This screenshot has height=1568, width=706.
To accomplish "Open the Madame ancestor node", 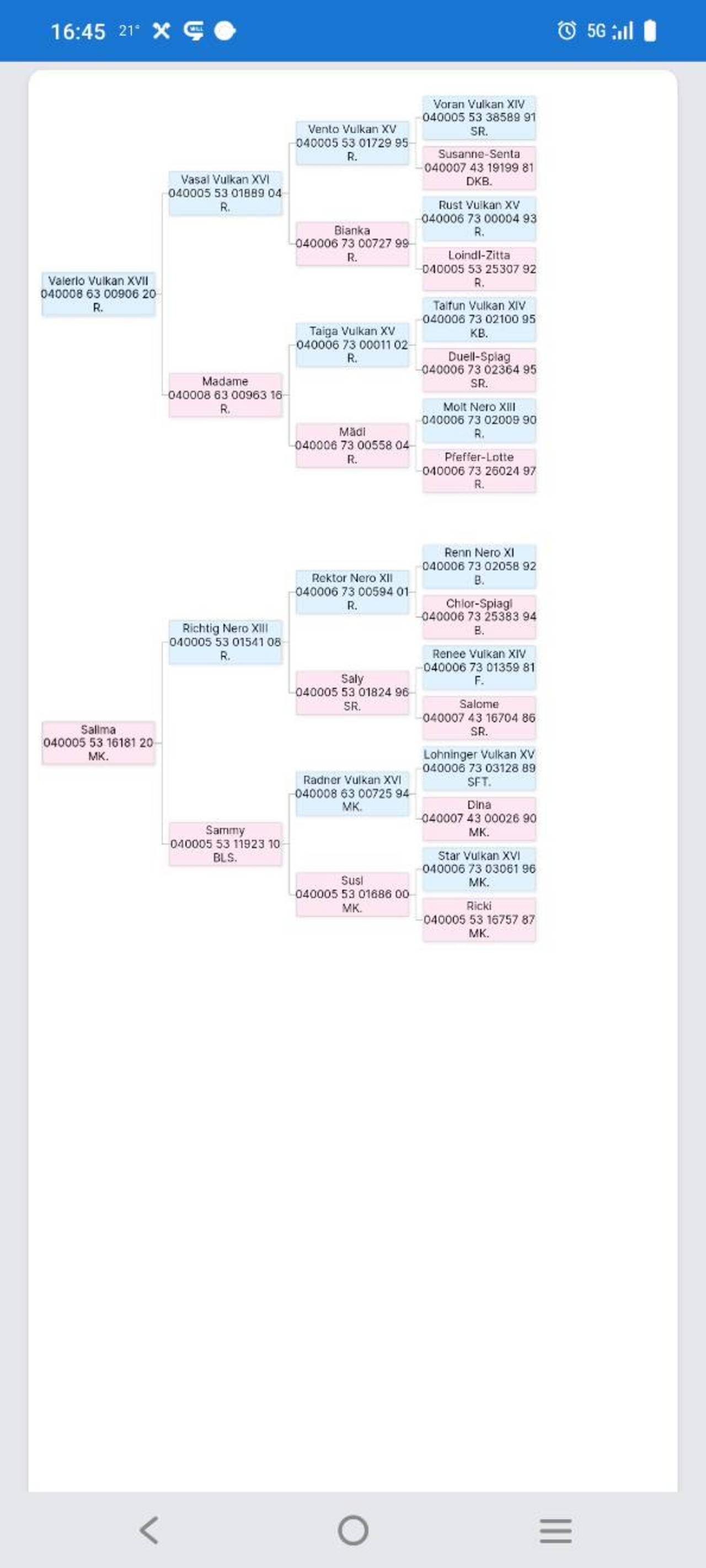I will [225, 395].
